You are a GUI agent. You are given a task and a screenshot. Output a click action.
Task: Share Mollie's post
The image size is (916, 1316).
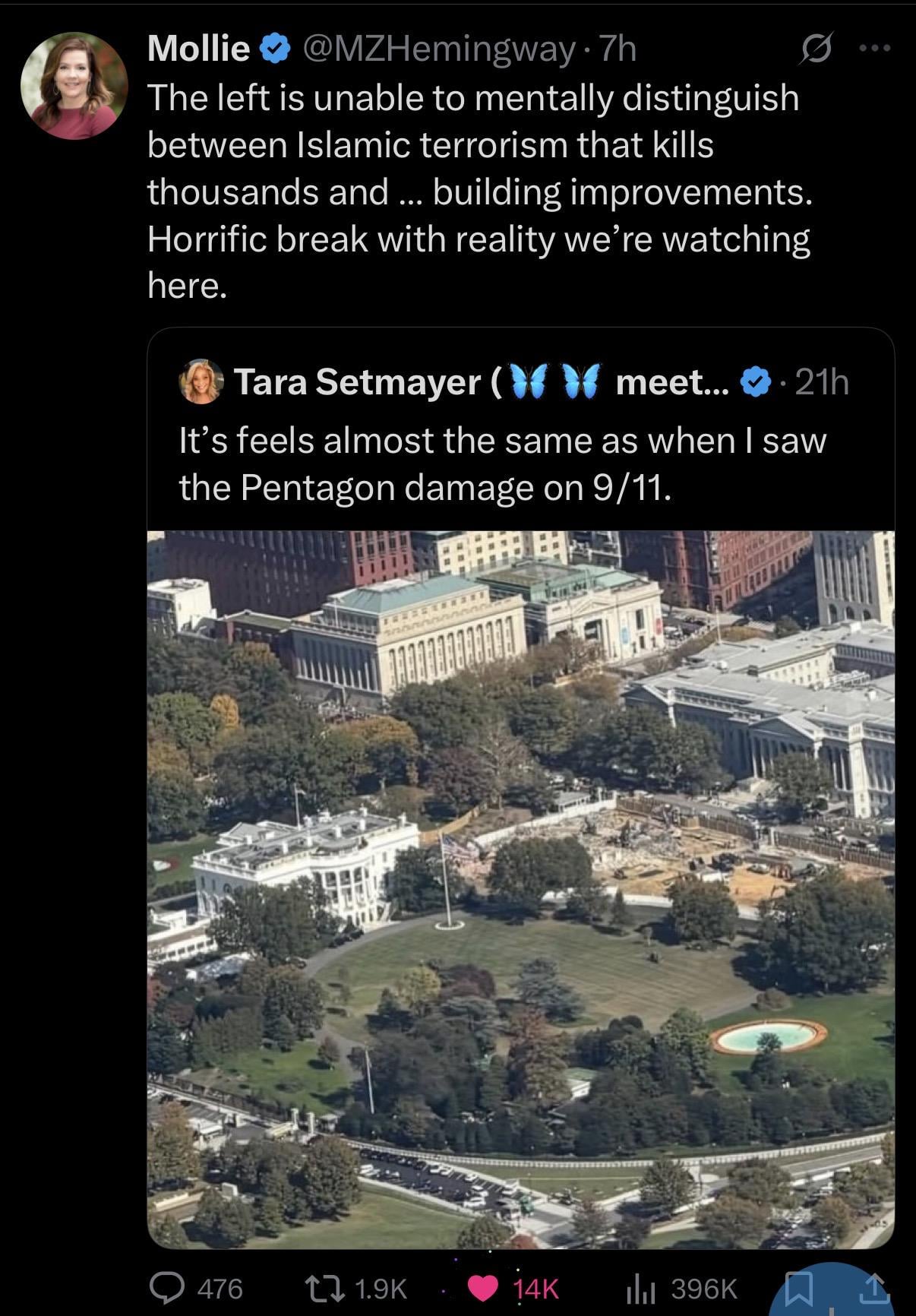(x=873, y=1288)
